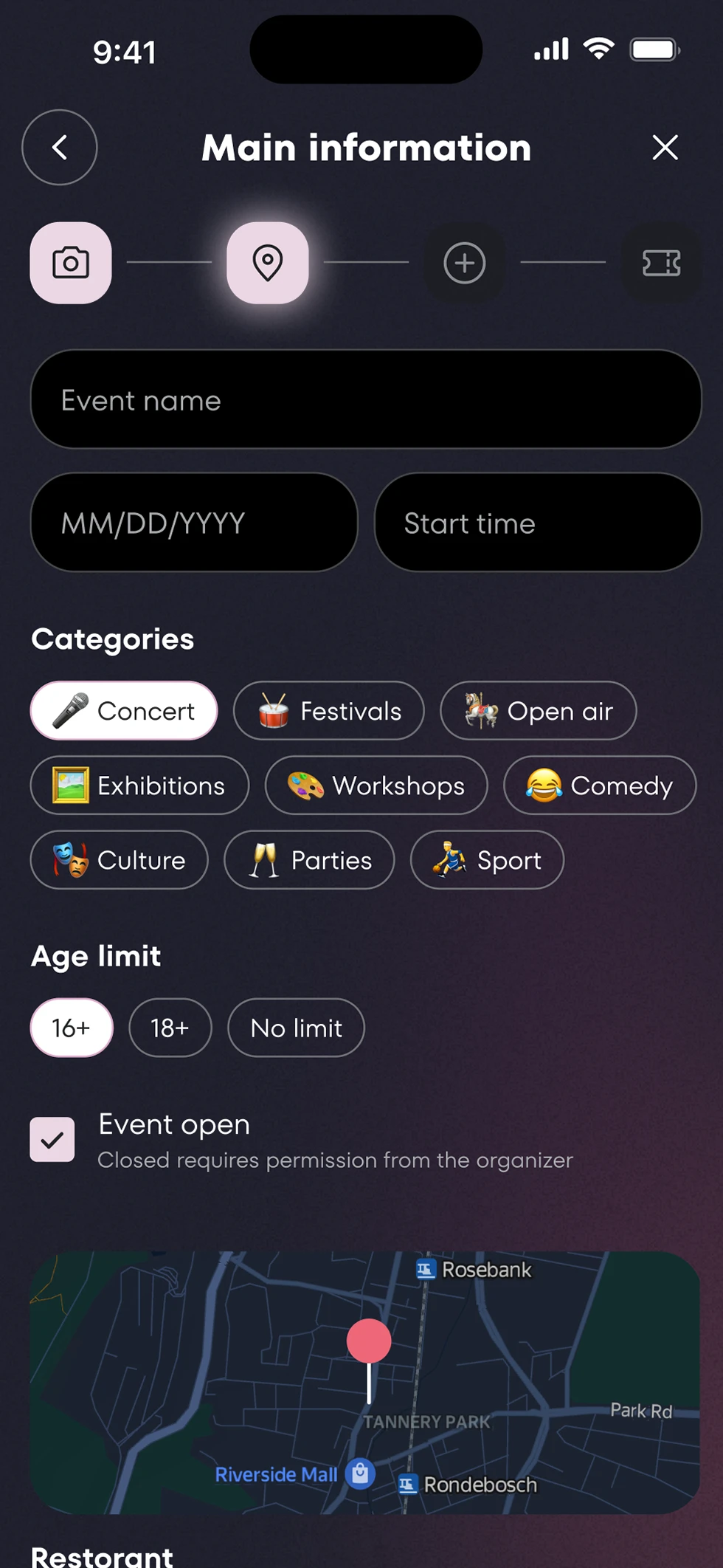Set age limit to 18+
Screen dimensions: 723x1568
click(x=170, y=1028)
